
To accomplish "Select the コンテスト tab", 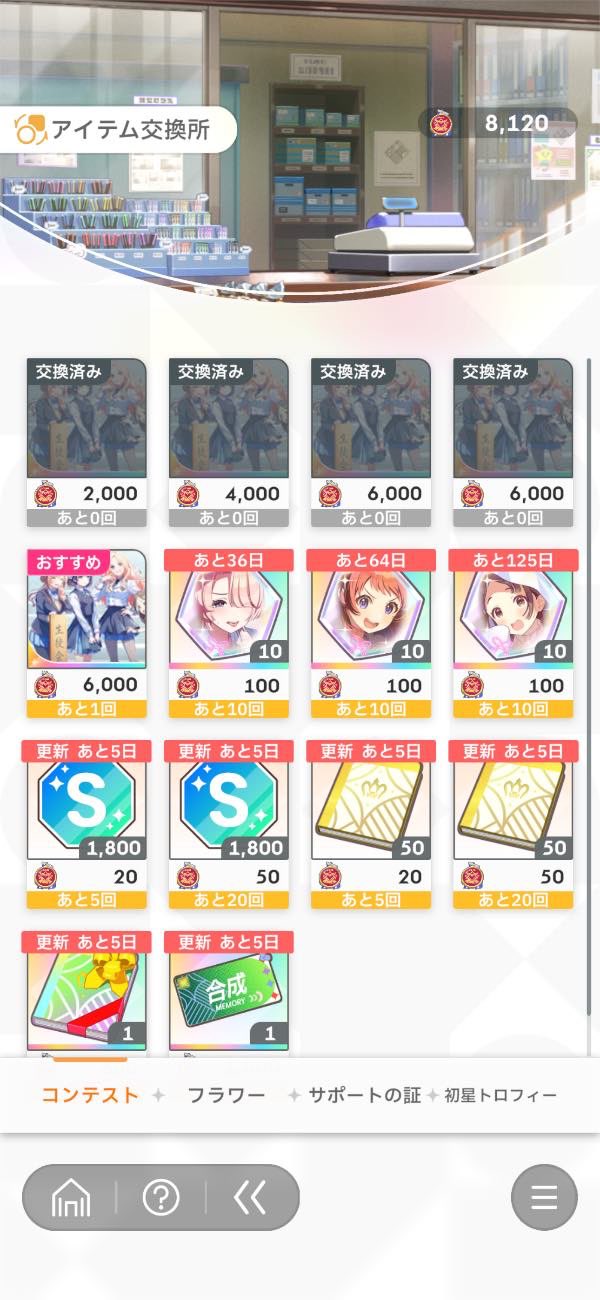I will pyautogui.click(x=90, y=1095).
